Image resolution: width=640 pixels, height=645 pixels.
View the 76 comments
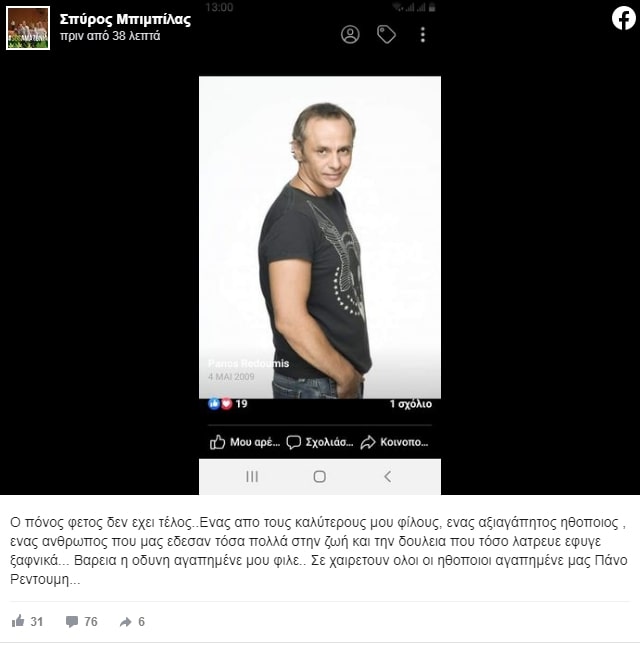pos(82,621)
